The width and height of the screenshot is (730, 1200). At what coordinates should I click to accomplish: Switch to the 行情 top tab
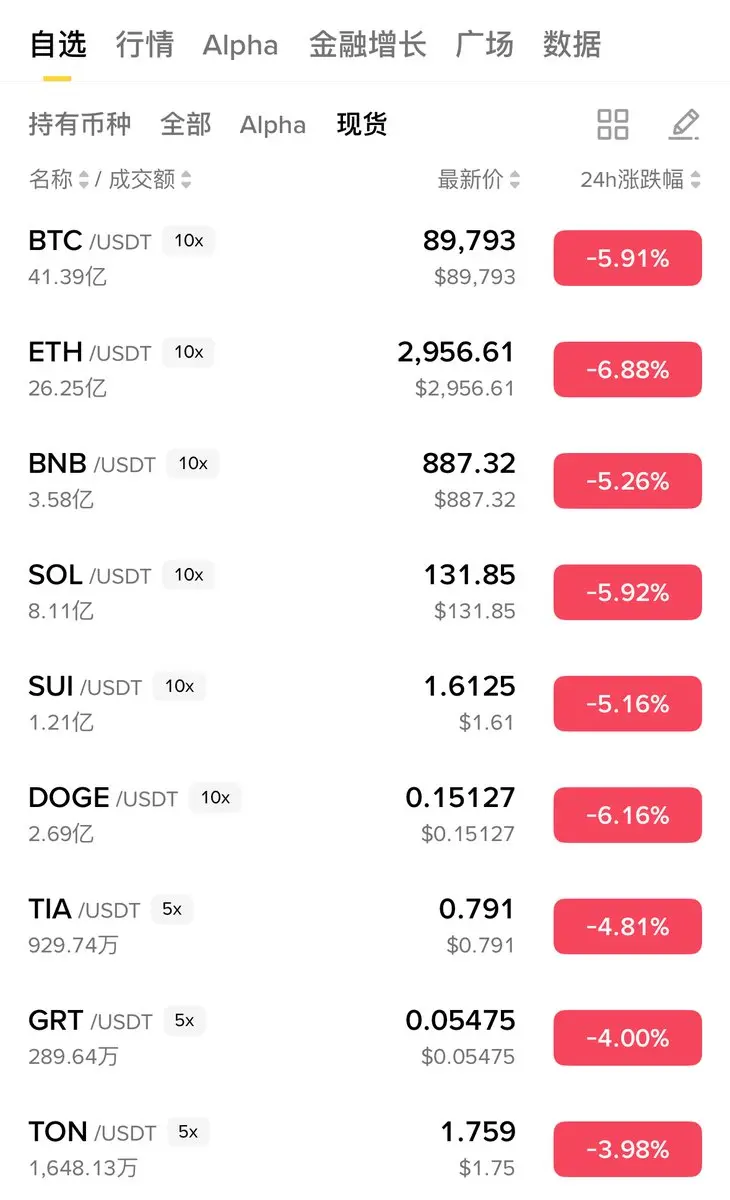click(x=144, y=45)
